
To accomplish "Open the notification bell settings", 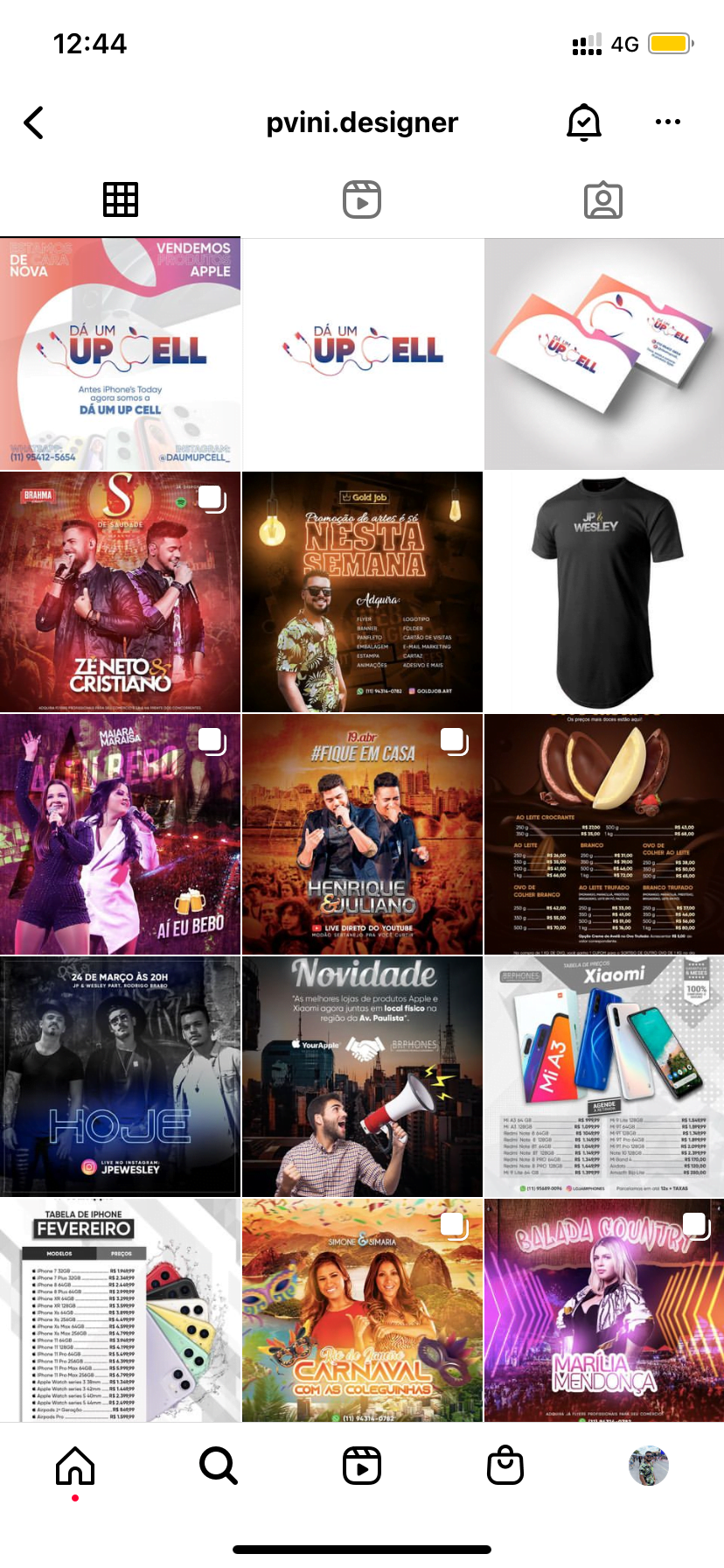I will point(583,122).
